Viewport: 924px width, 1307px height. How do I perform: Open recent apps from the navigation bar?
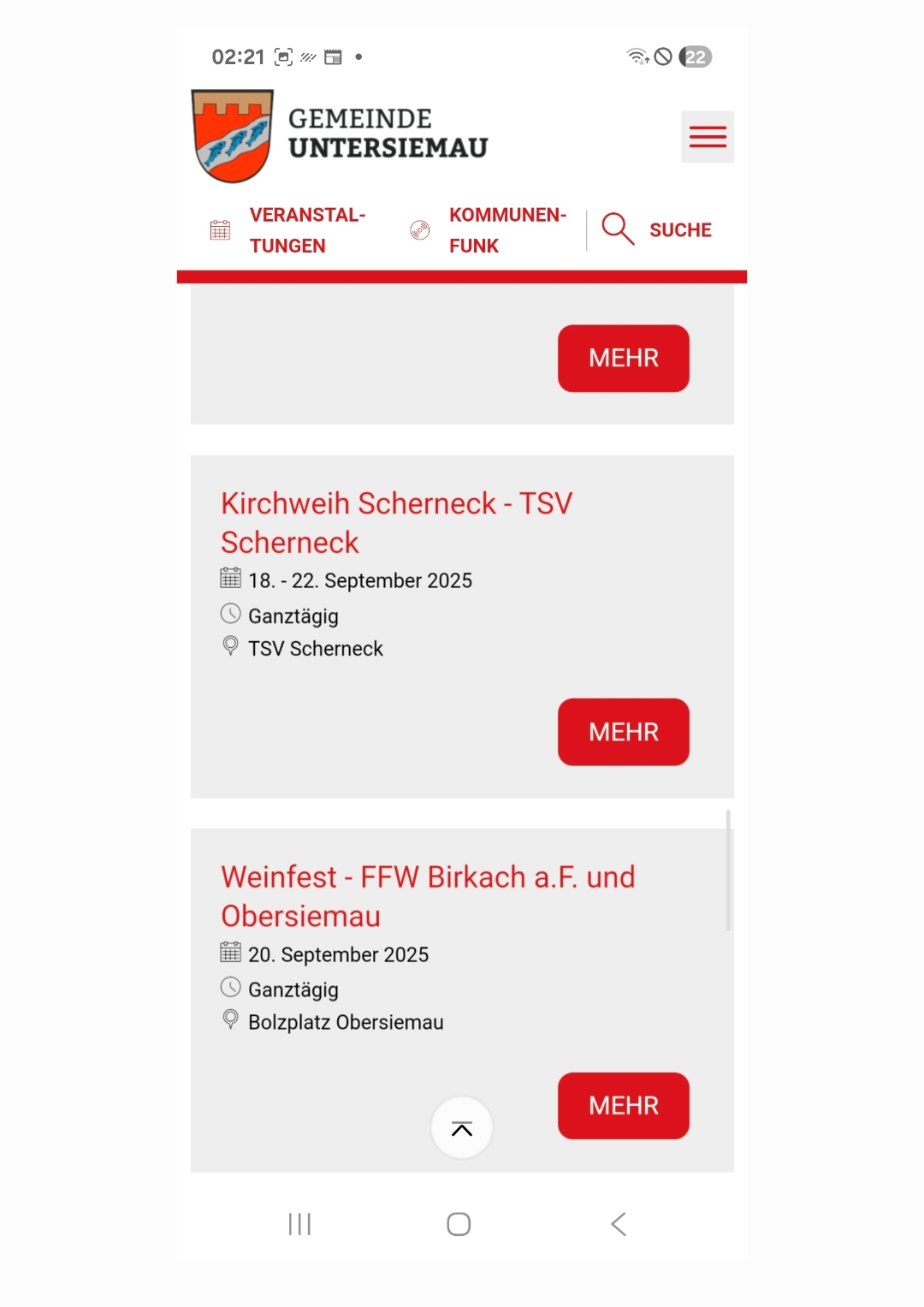299,1224
